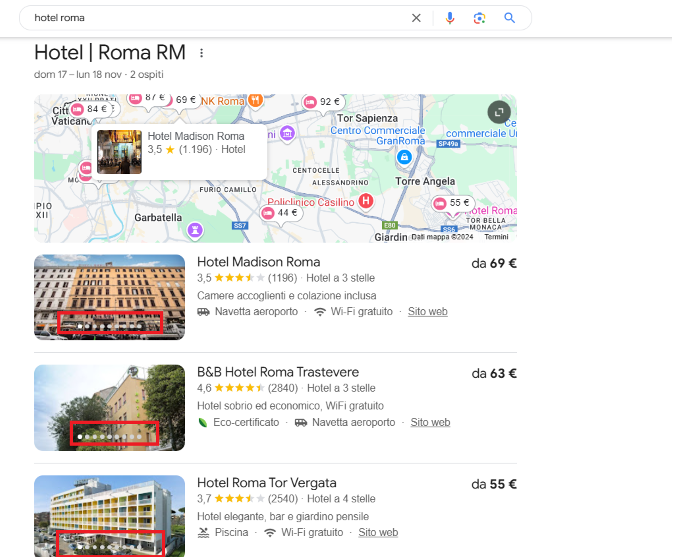Image resolution: width=678 pixels, height=557 pixels.
Task: Visit Hotel Madison Roma's Sito web link
Action: tap(428, 312)
